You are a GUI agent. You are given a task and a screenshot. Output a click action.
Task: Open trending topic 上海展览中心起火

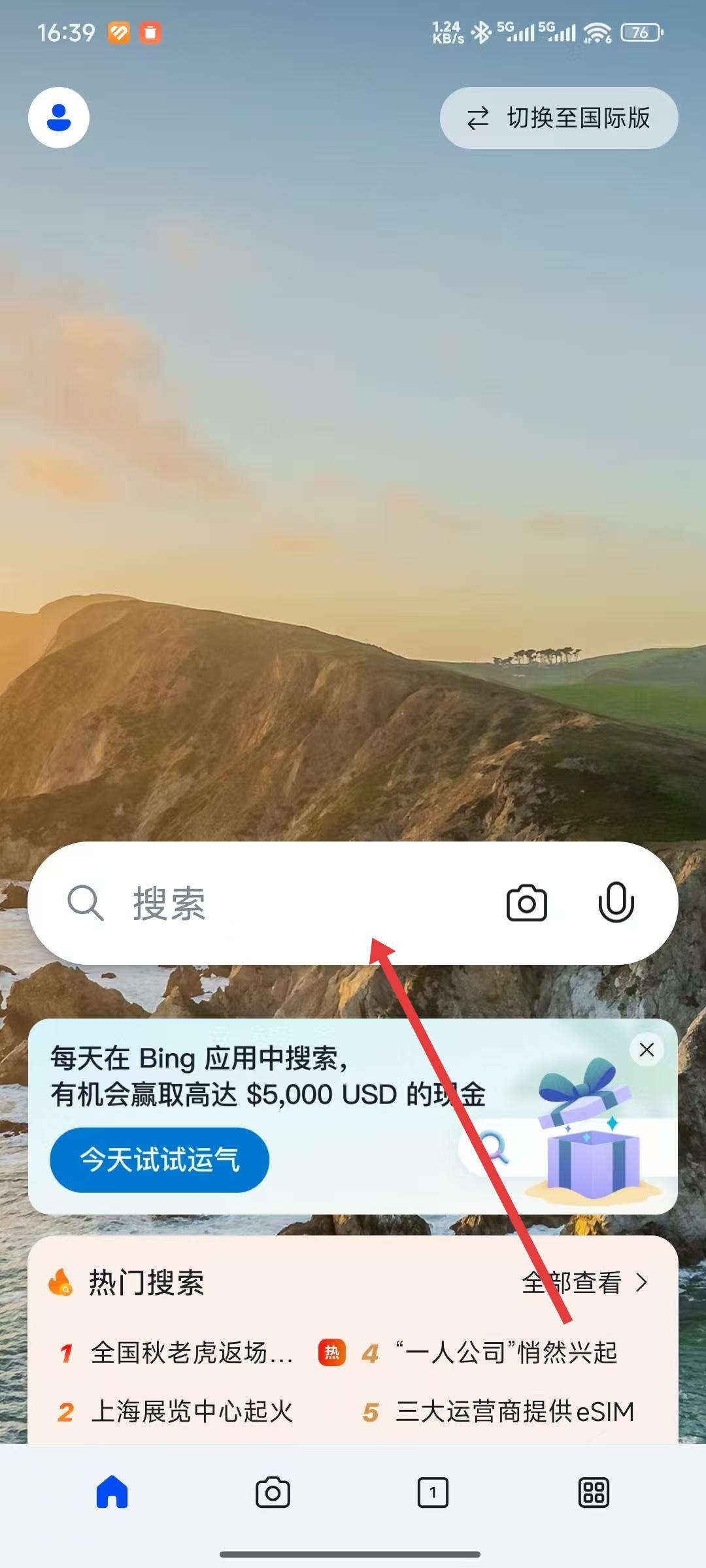[x=193, y=1412]
